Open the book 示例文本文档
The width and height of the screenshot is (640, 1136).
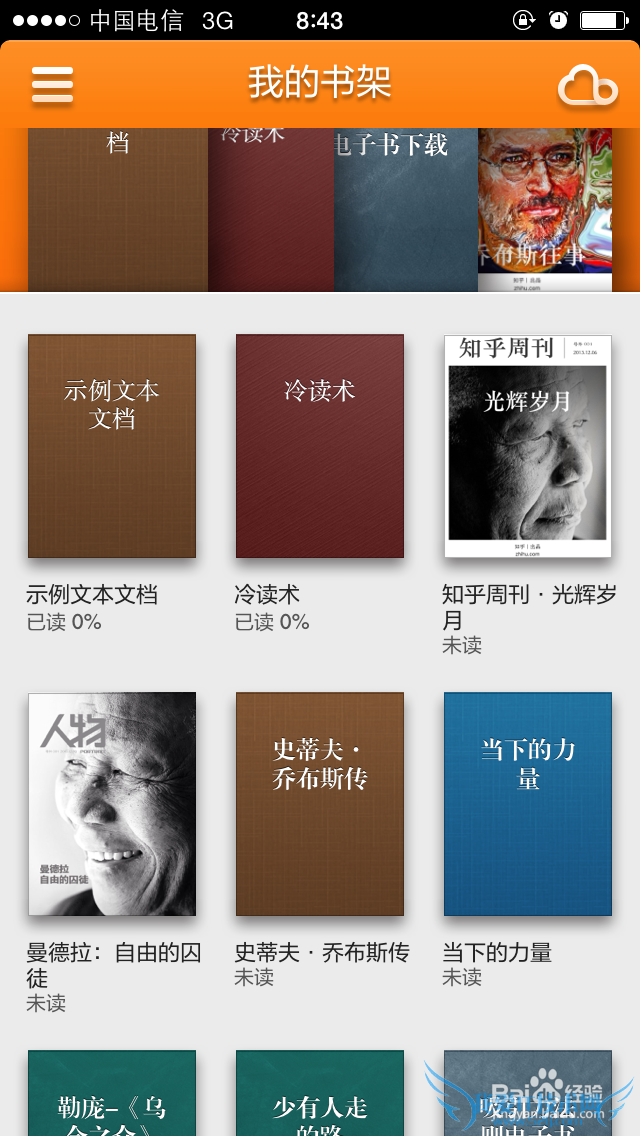click(112, 446)
